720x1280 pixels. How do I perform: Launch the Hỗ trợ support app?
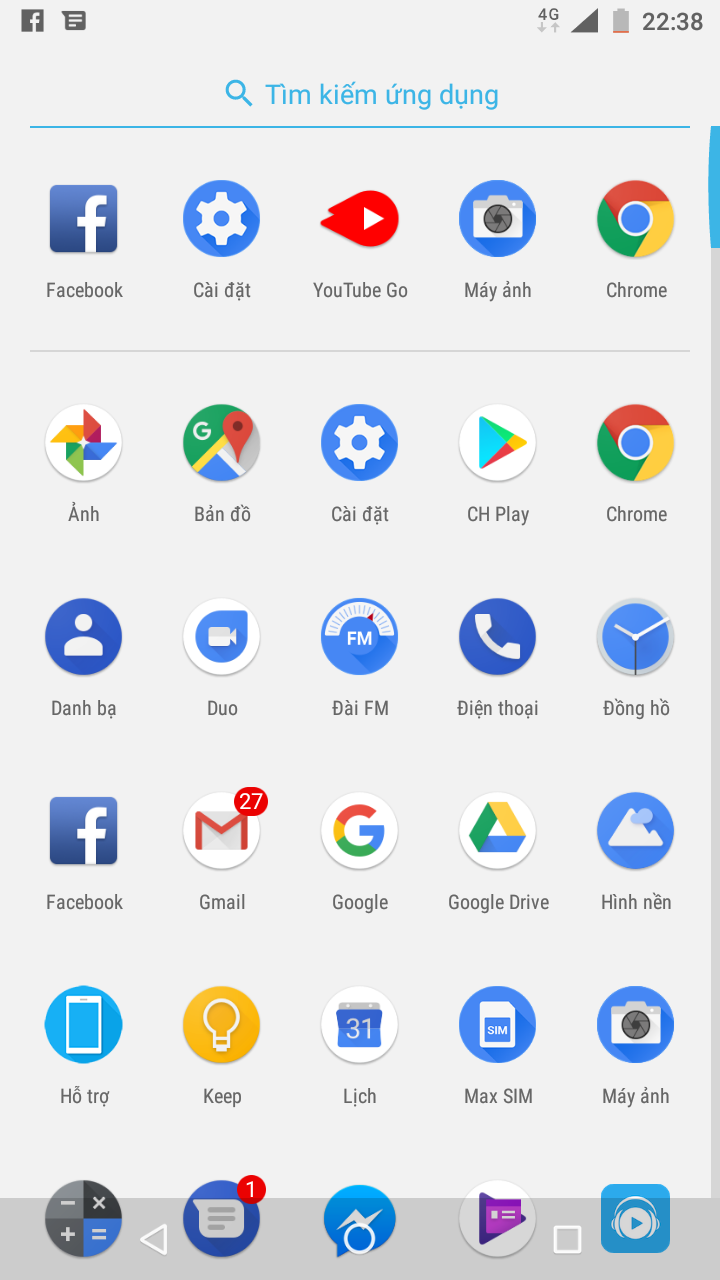84,1025
